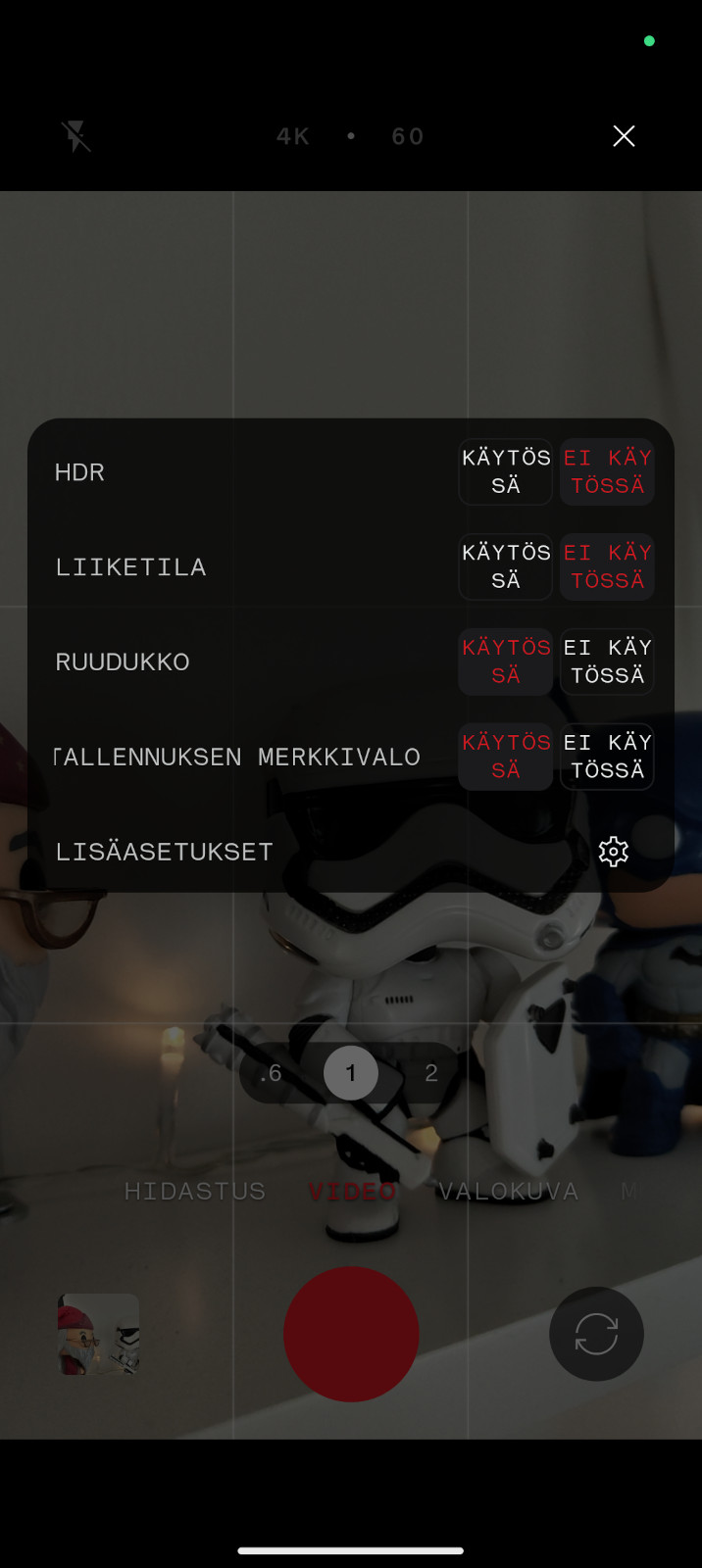The width and height of the screenshot is (702, 1568).
Task: Switch to Valokuva mode
Action: tap(509, 1191)
